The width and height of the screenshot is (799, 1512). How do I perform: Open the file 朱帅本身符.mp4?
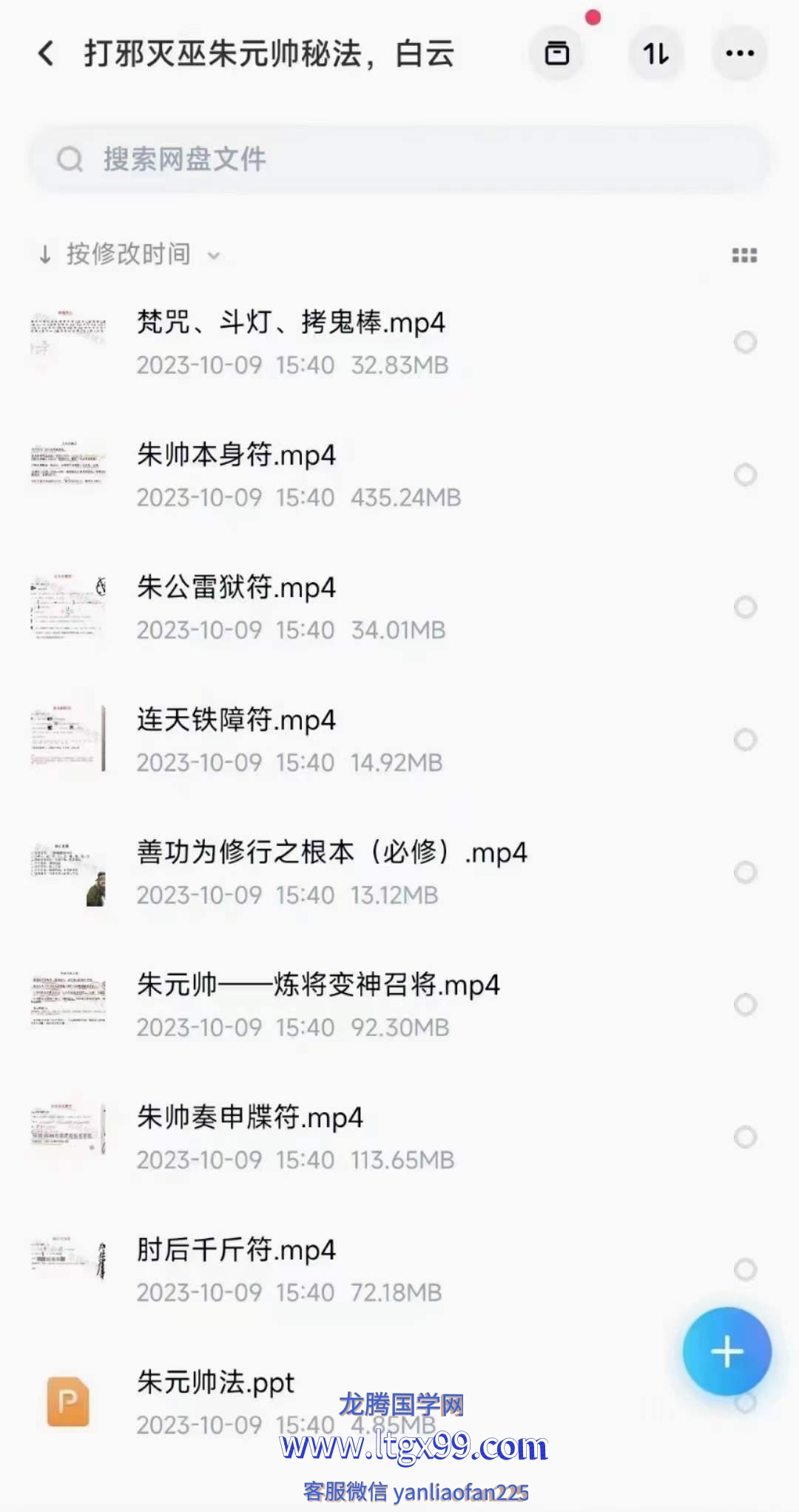(237, 455)
